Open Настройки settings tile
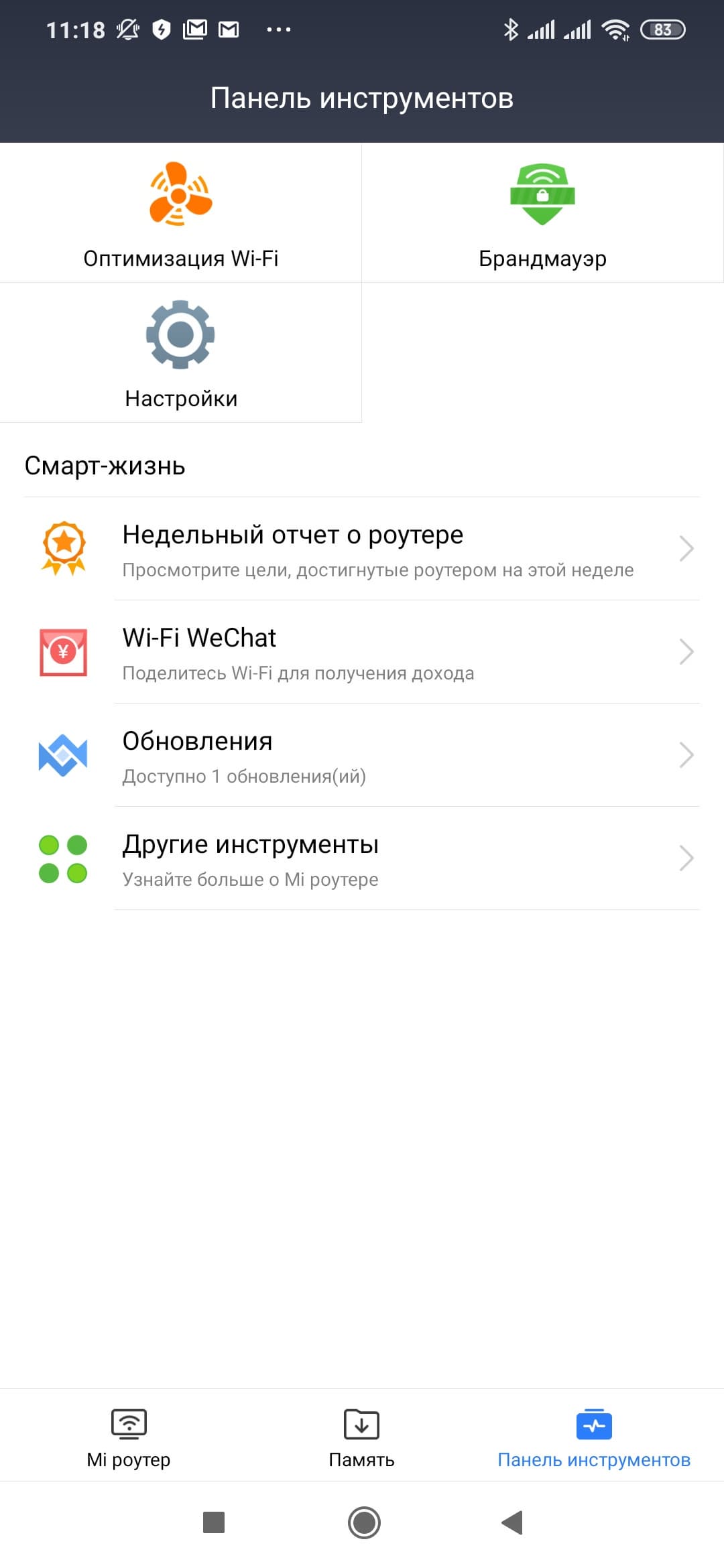724x1568 pixels. (x=180, y=354)
